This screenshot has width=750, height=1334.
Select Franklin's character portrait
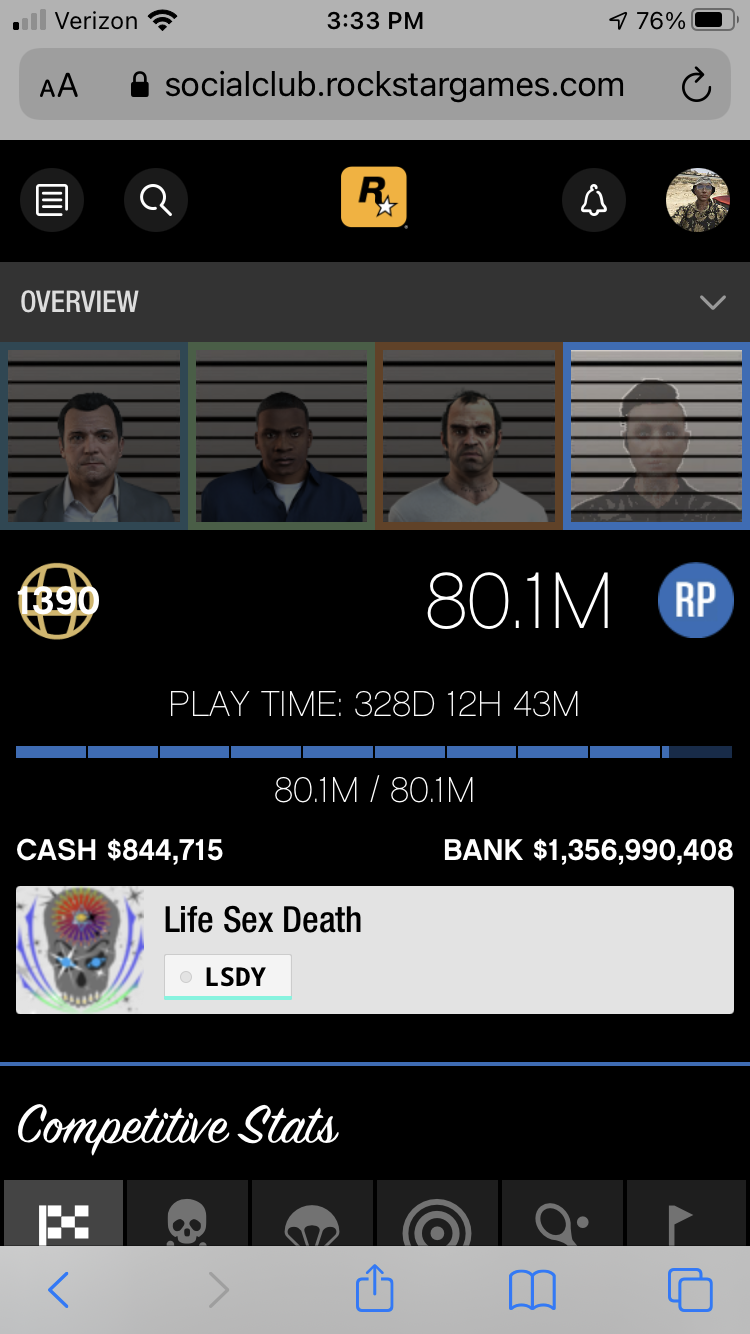[x=281, y=436]
